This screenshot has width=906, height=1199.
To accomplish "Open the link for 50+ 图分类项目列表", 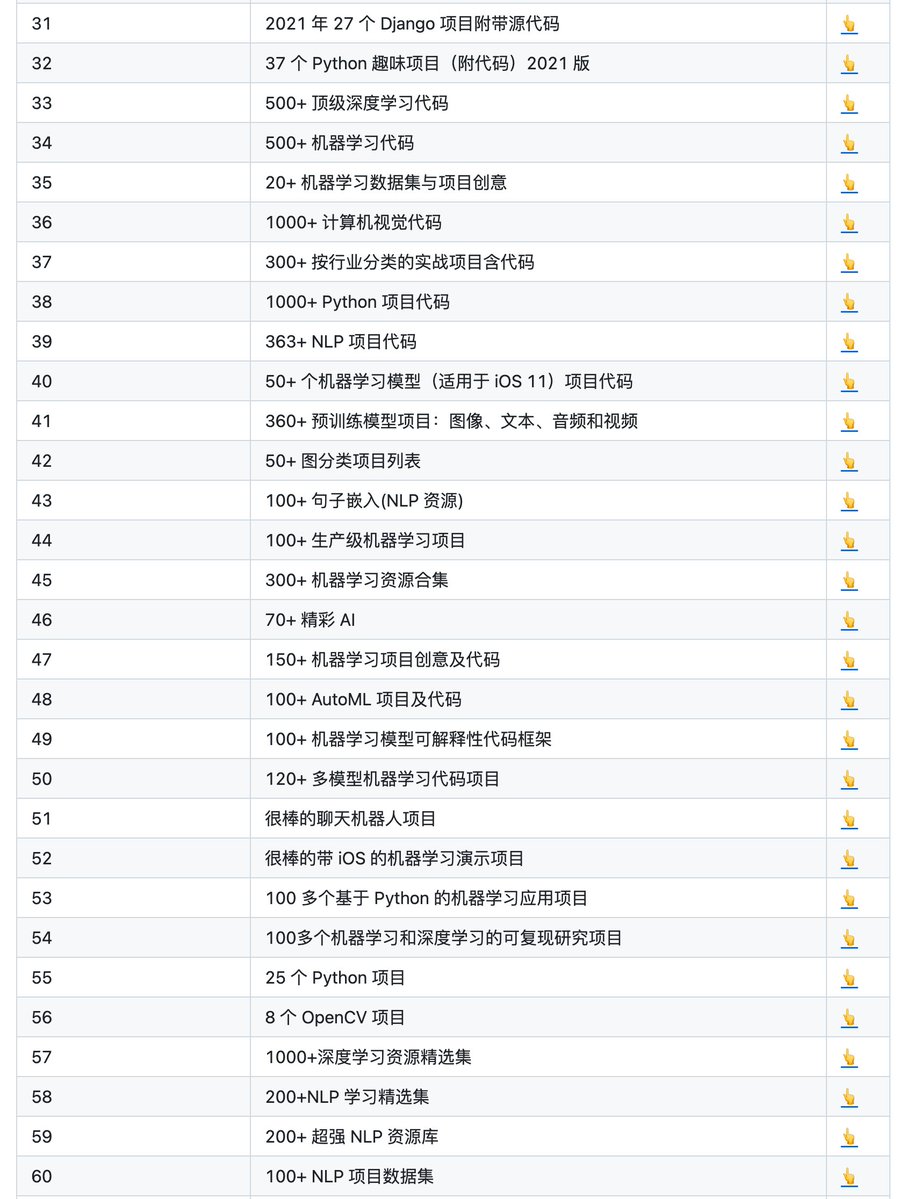I will click(849, 462).
